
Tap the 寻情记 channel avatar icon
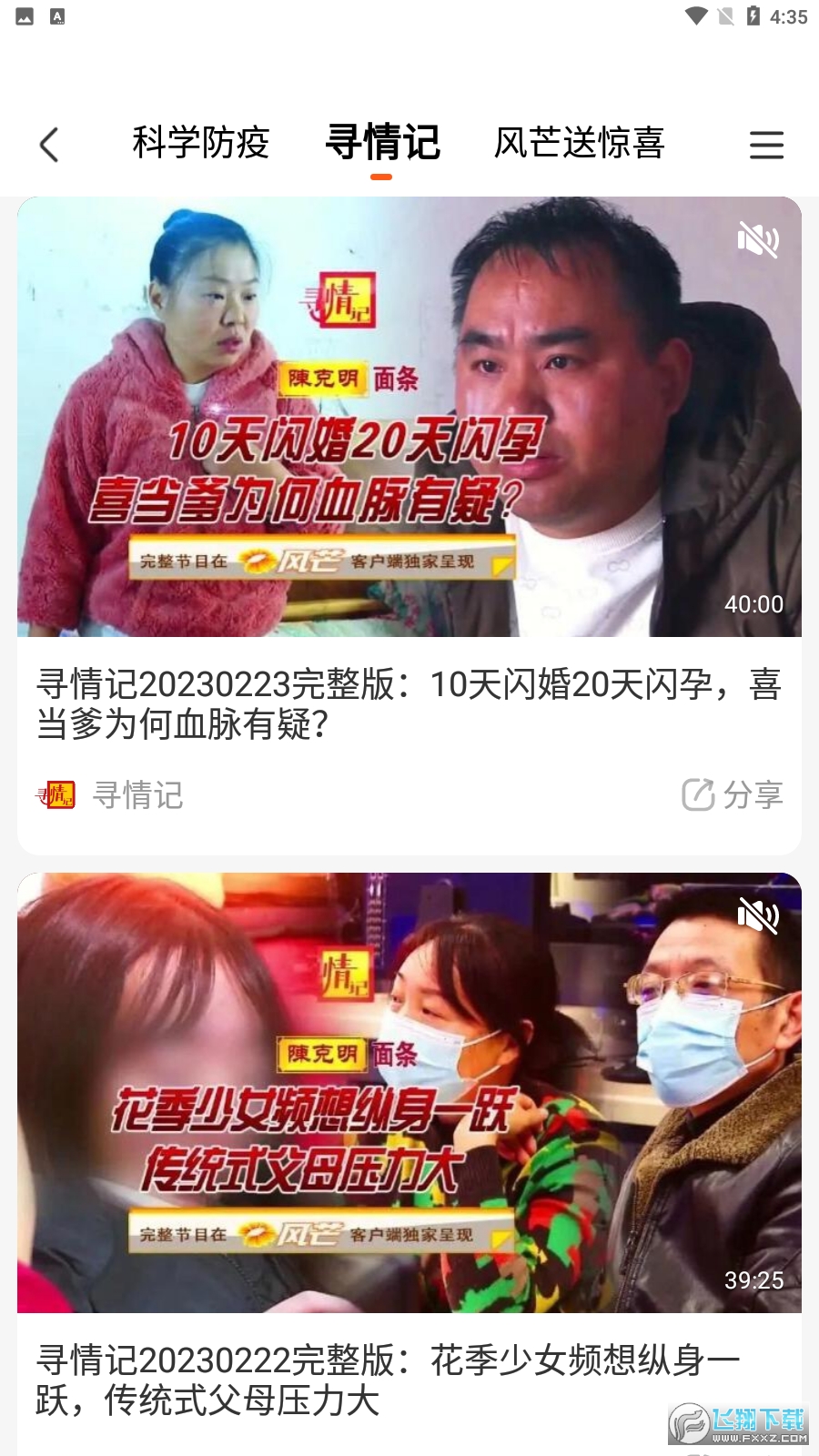(56, 795)
